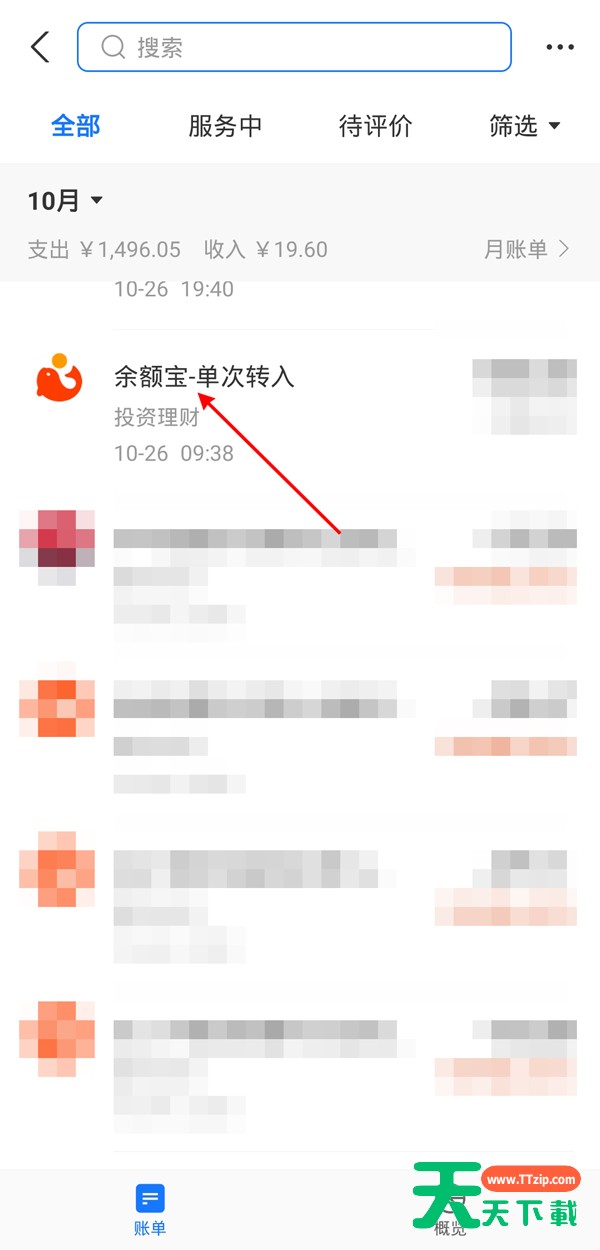Open the three-dot overflow menu
The width and height of the screenshot is (600, 1250).
tap(560, 47)
